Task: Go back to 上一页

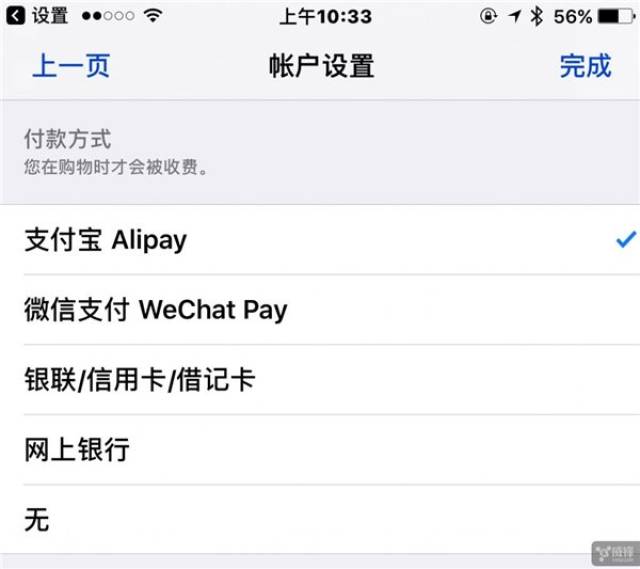Action: [x=70, y=66]
